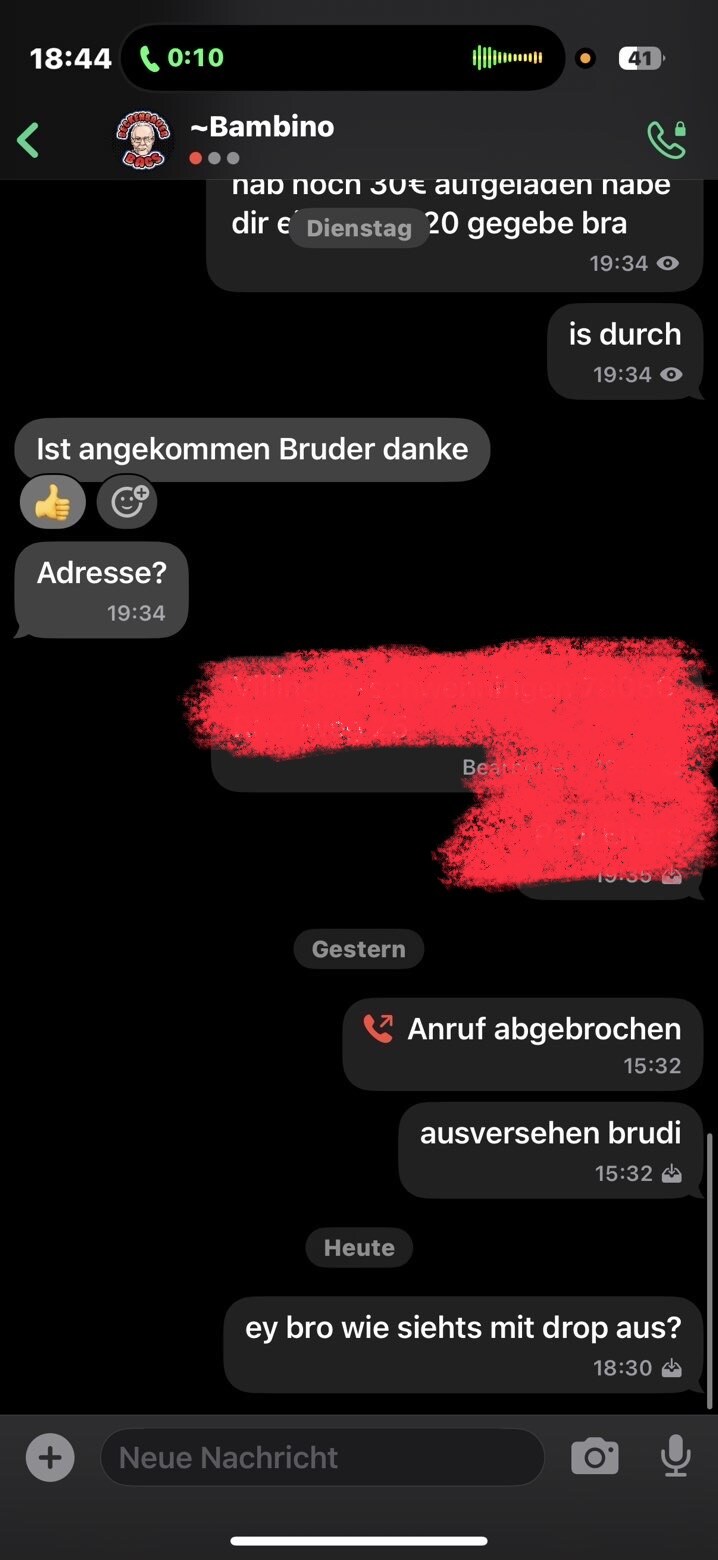Image resolution: width=718 pixels, height=1560 pixels.
Task: Tap the thumbs-up reaction on the message
Action: tap(53, 502)
